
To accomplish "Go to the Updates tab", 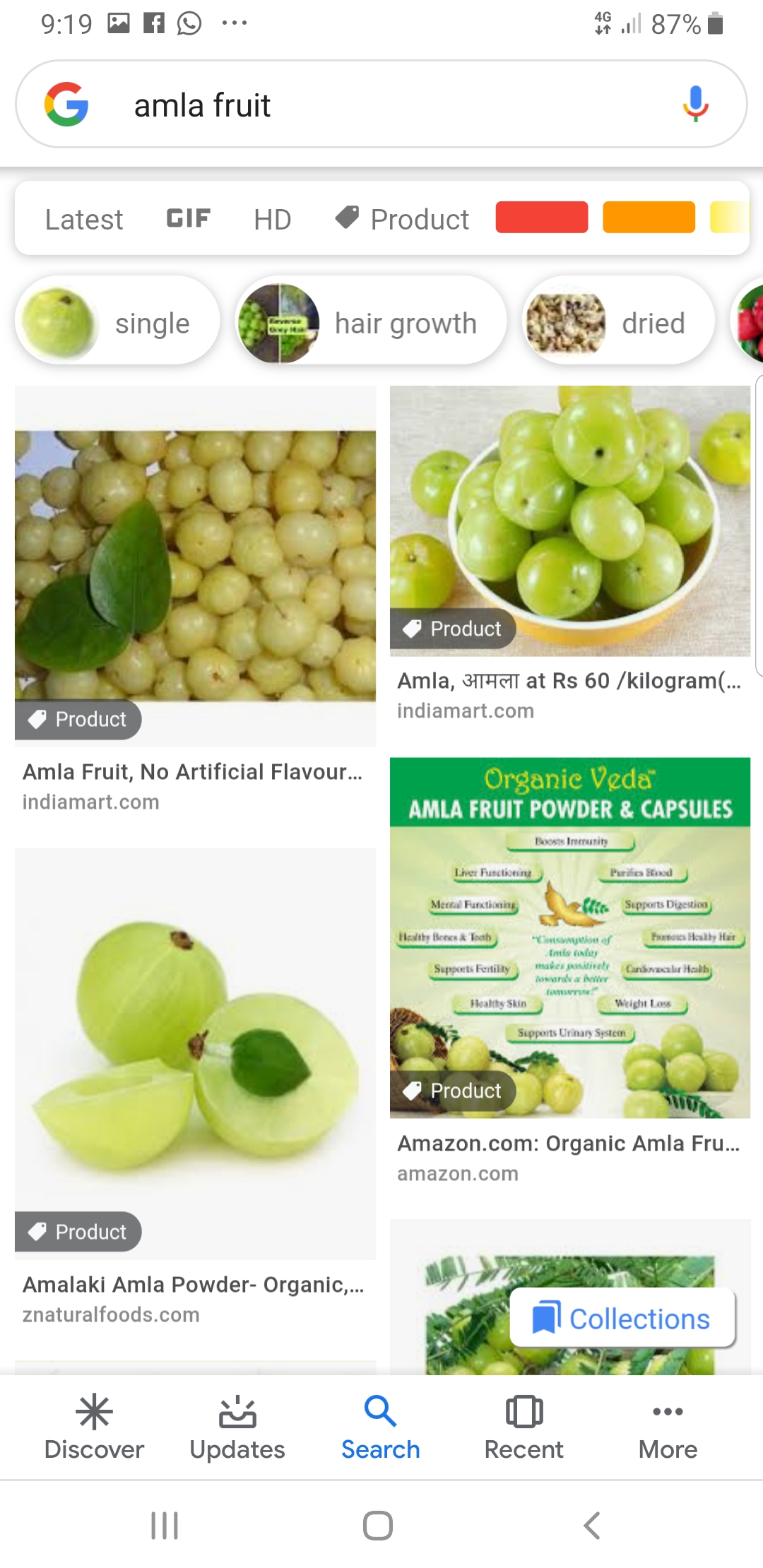I will [x=237, y=1426].
